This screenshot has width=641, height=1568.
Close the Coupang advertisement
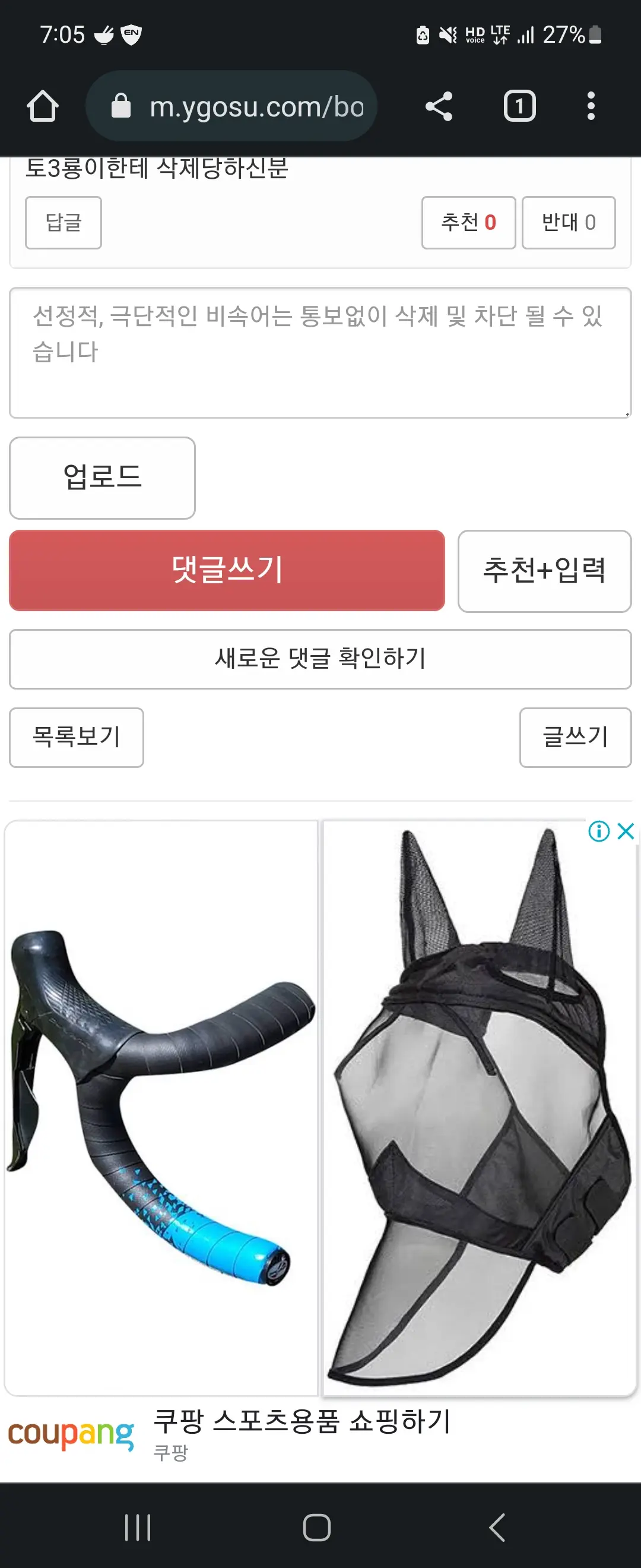pos(626,831)
